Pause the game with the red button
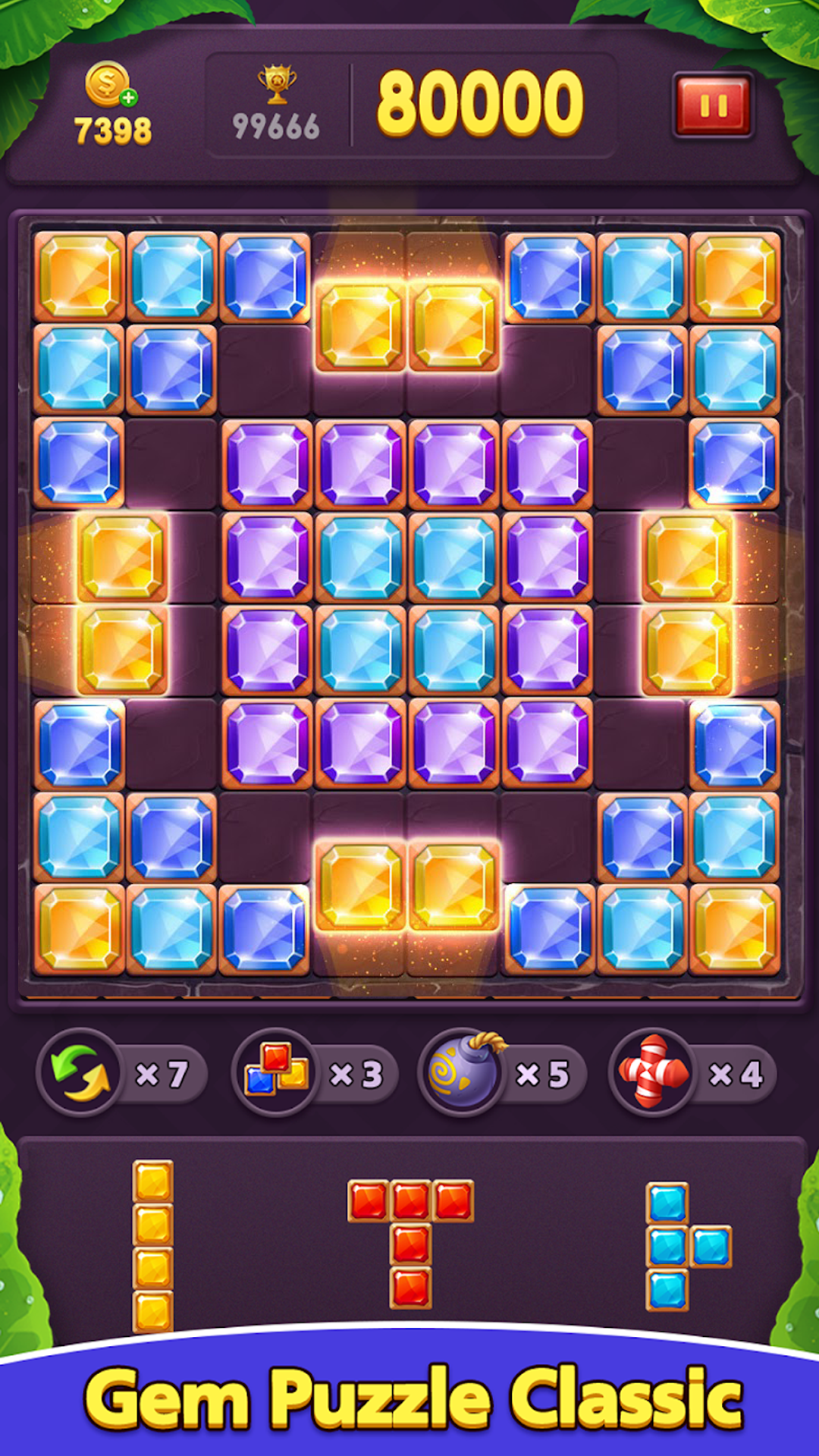 click(x=713, y=105)
